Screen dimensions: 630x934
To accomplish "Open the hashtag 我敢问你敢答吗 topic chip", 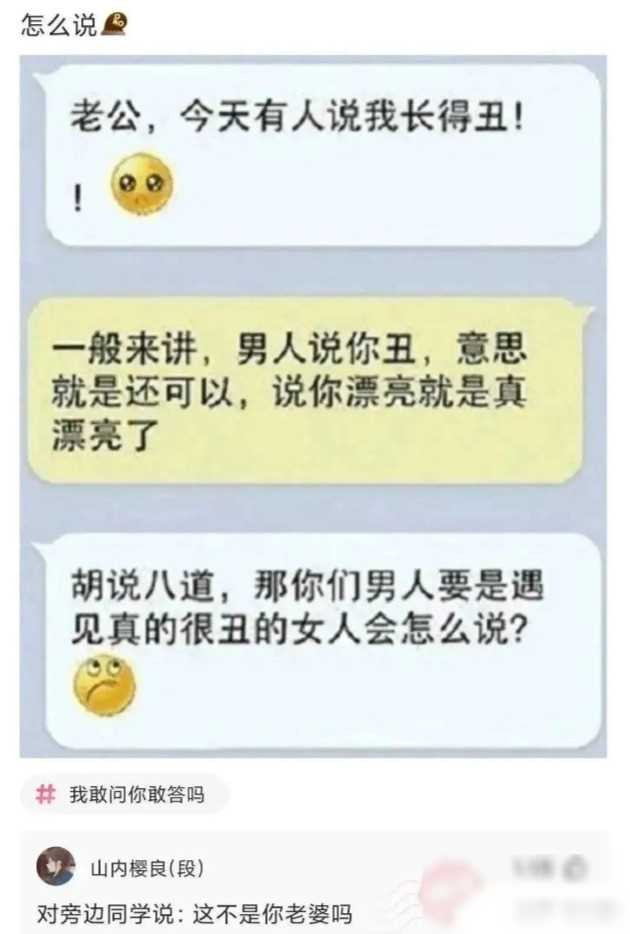I will (x=124, y=795).
